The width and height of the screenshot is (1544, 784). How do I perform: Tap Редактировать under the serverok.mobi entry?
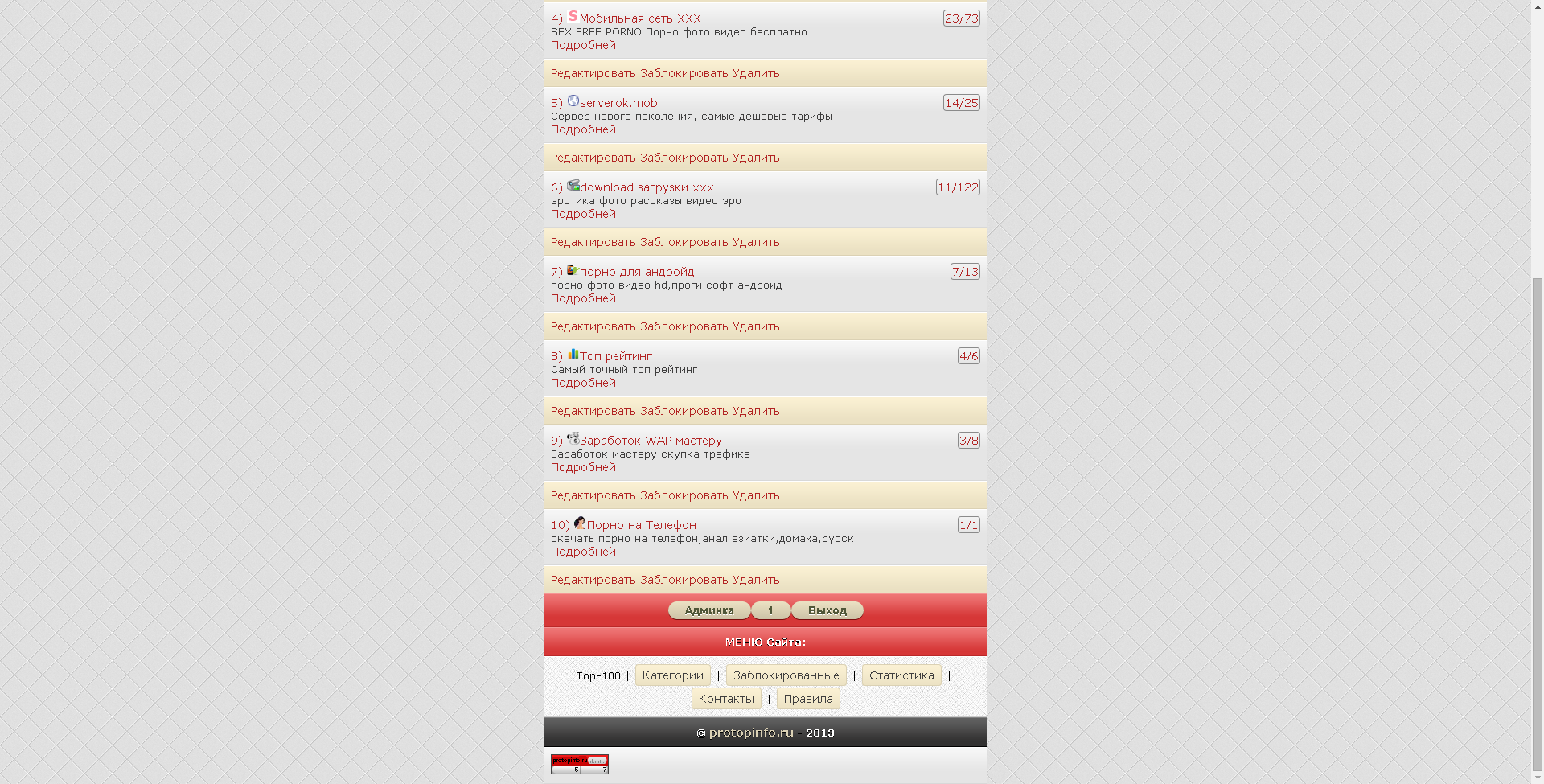point(593,158)
